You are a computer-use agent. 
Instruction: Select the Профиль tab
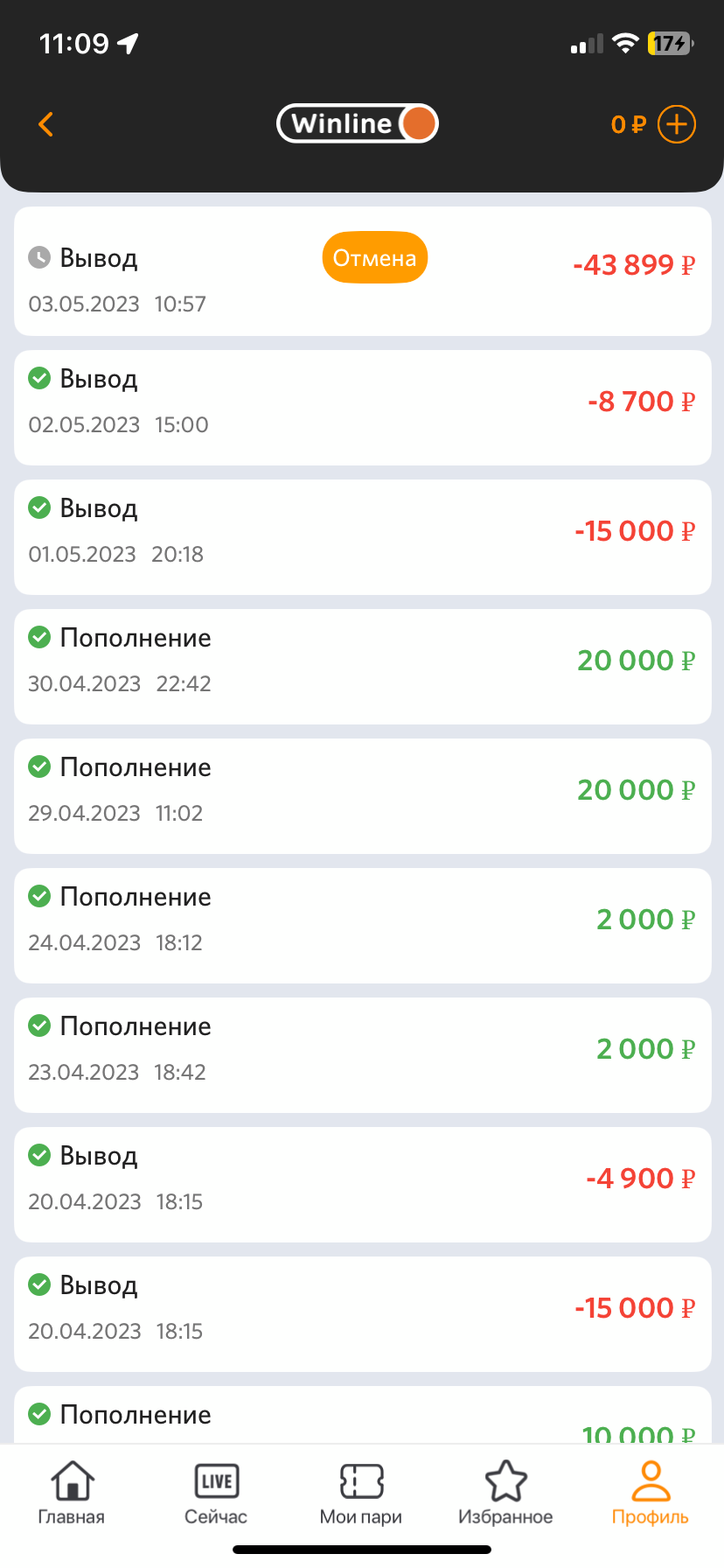pyautogui.click(x=651, y=1493)
